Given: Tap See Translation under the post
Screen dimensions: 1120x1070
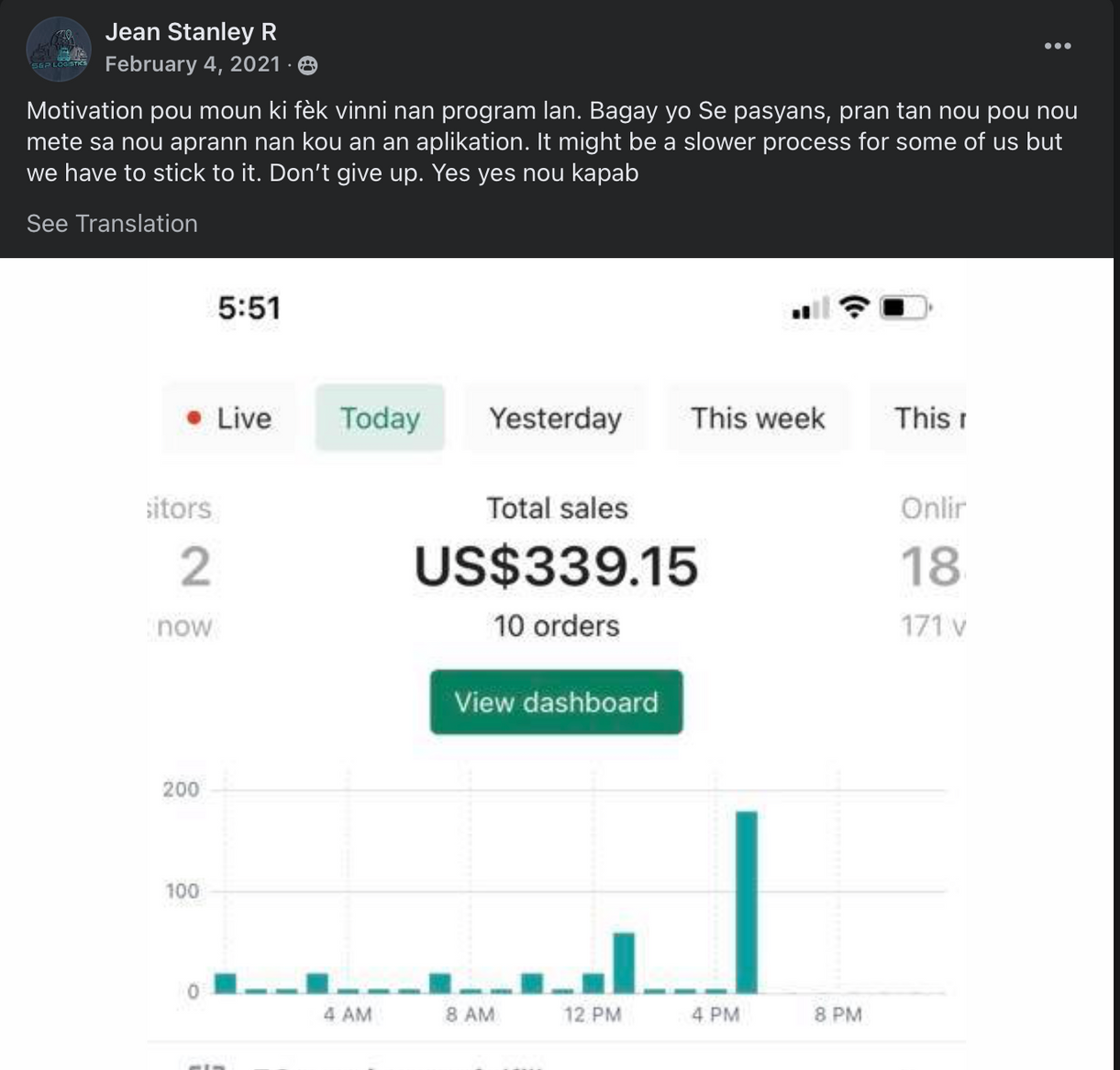Looking at the screenshot, I should (x=112, y=223).
